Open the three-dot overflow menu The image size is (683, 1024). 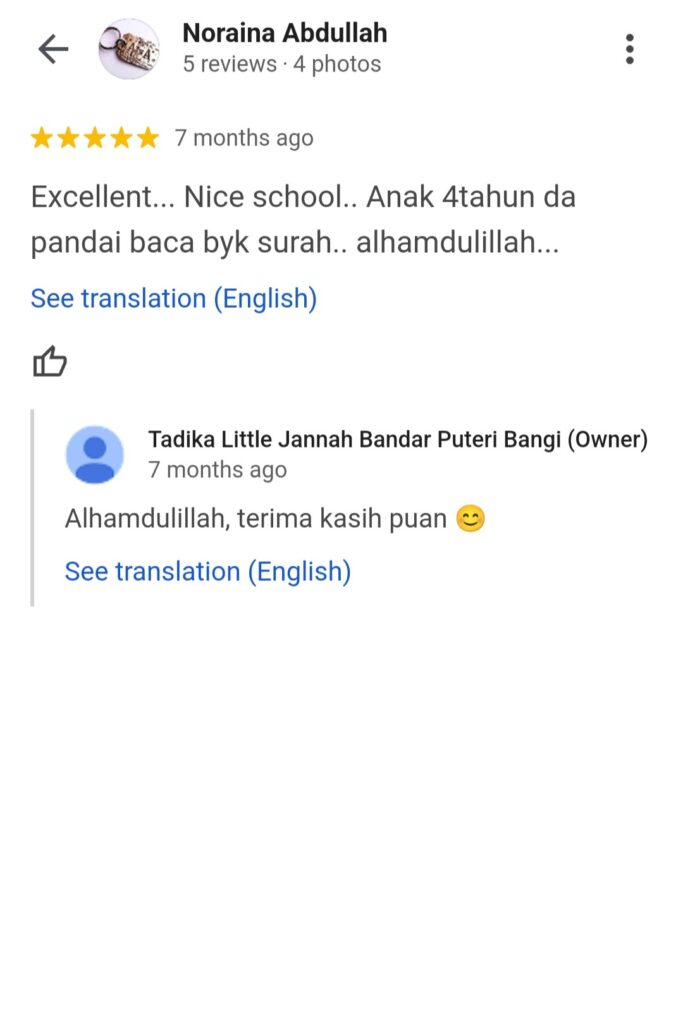629,49
